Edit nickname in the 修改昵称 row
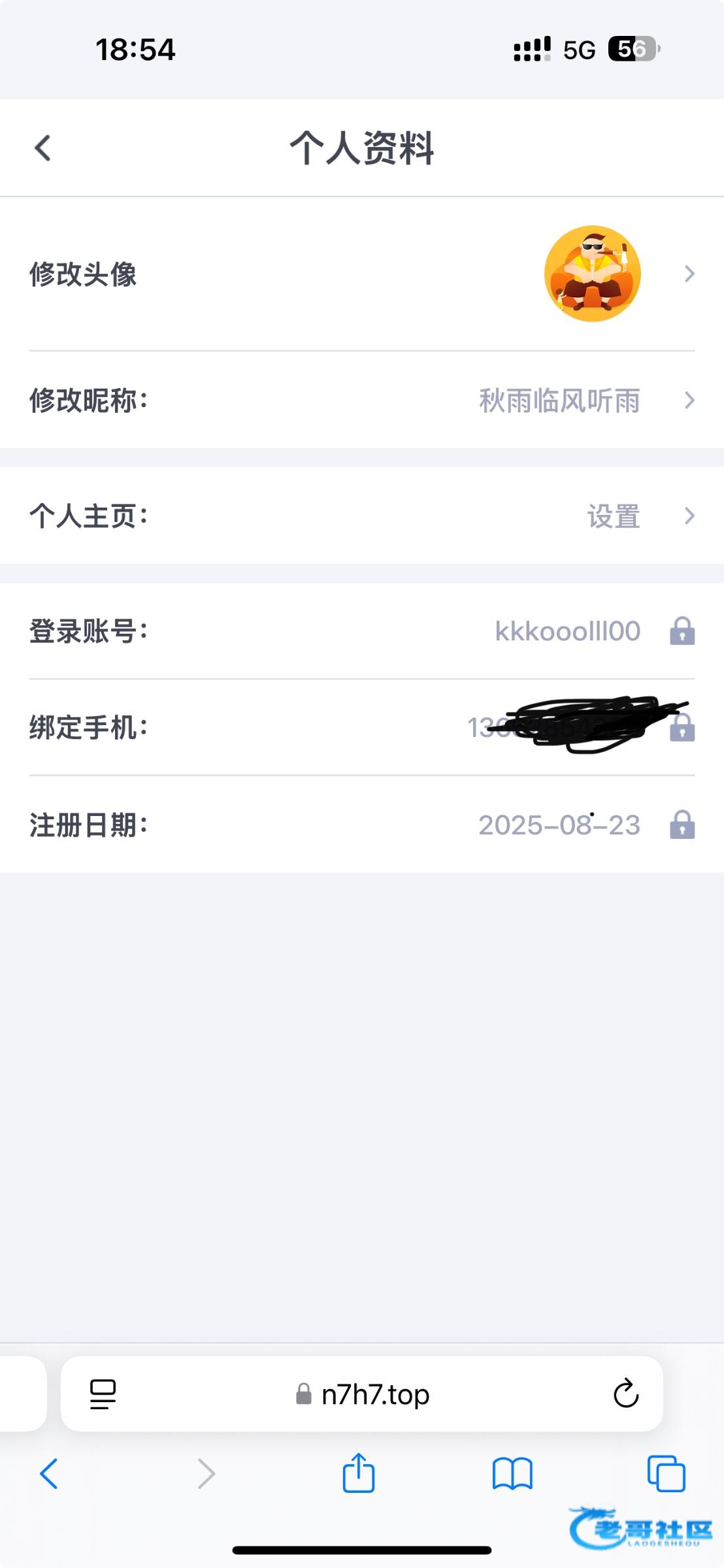This screenshot has width=724, height=1568. pos(362,400)
